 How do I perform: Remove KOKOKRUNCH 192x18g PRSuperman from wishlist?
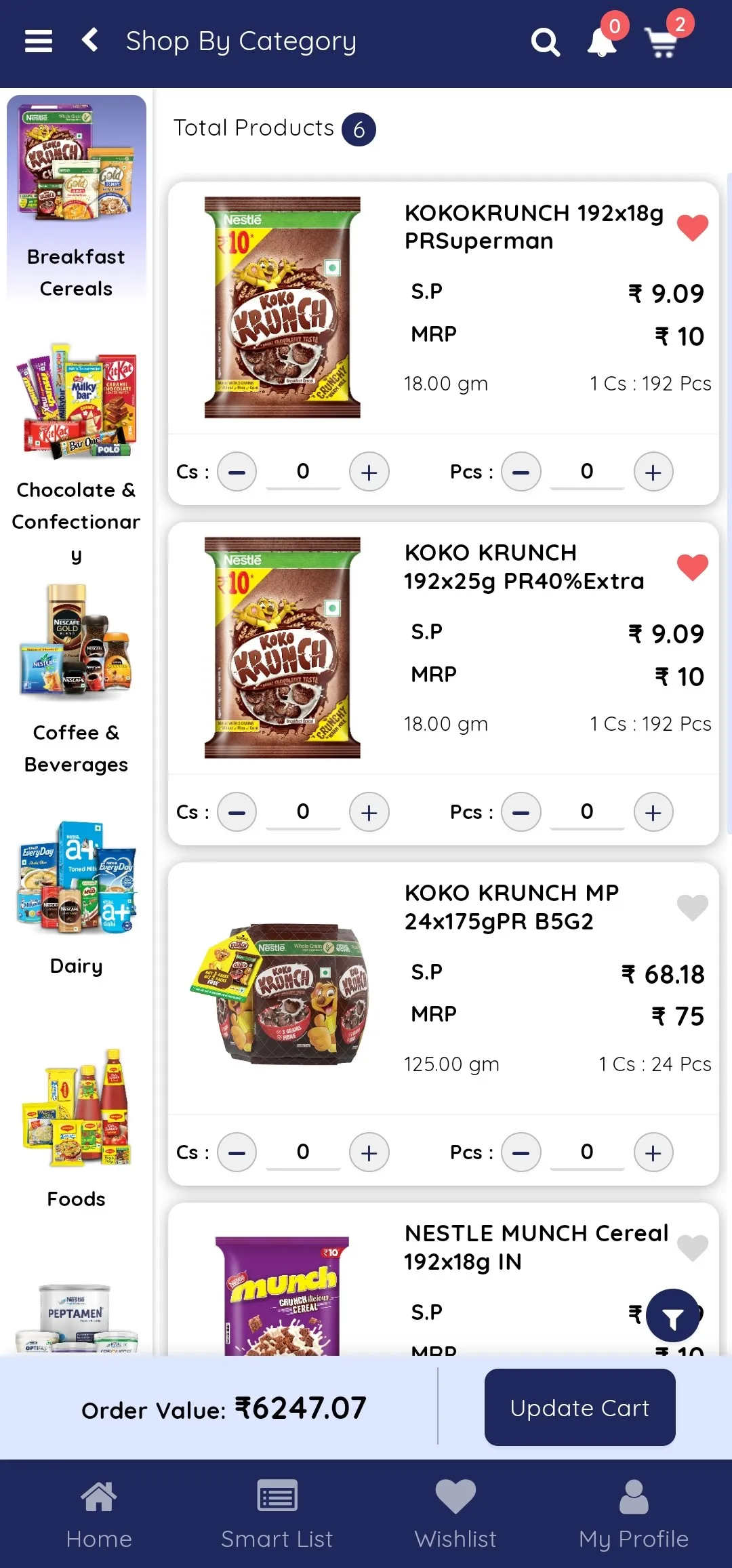click(x=692, y=227)
